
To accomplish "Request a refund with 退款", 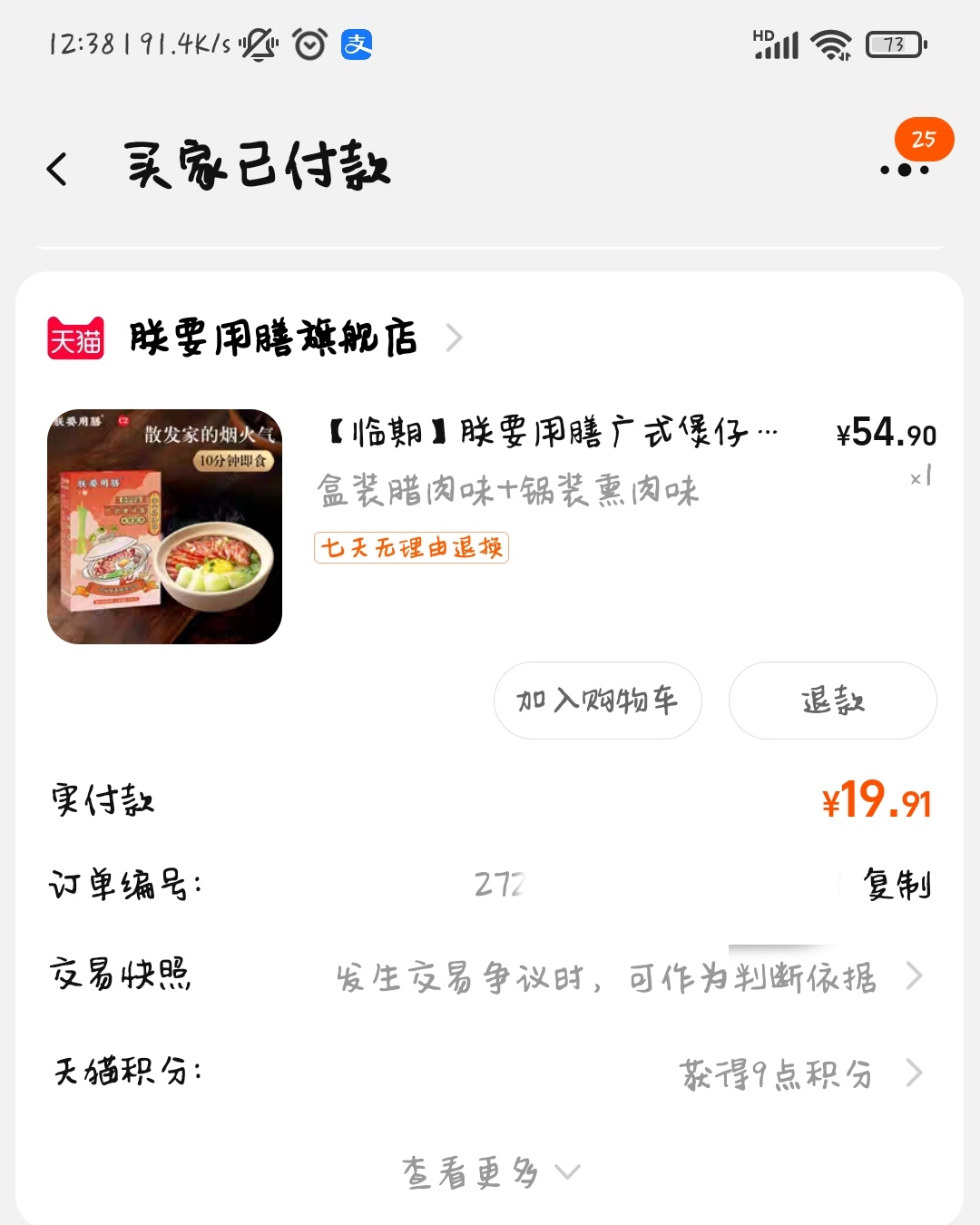I will point(832,701).
